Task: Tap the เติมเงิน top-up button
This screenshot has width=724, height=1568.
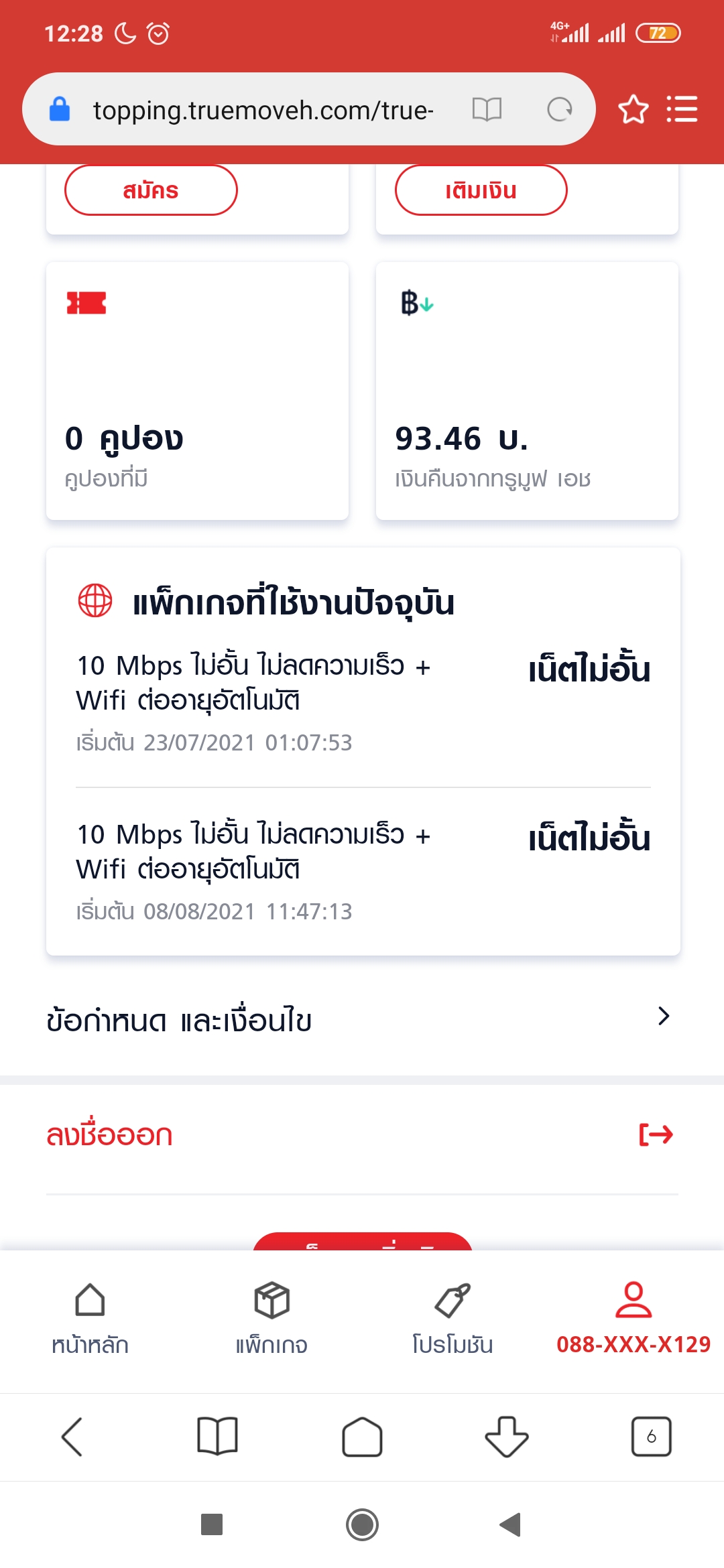Action: pos(481,190)
